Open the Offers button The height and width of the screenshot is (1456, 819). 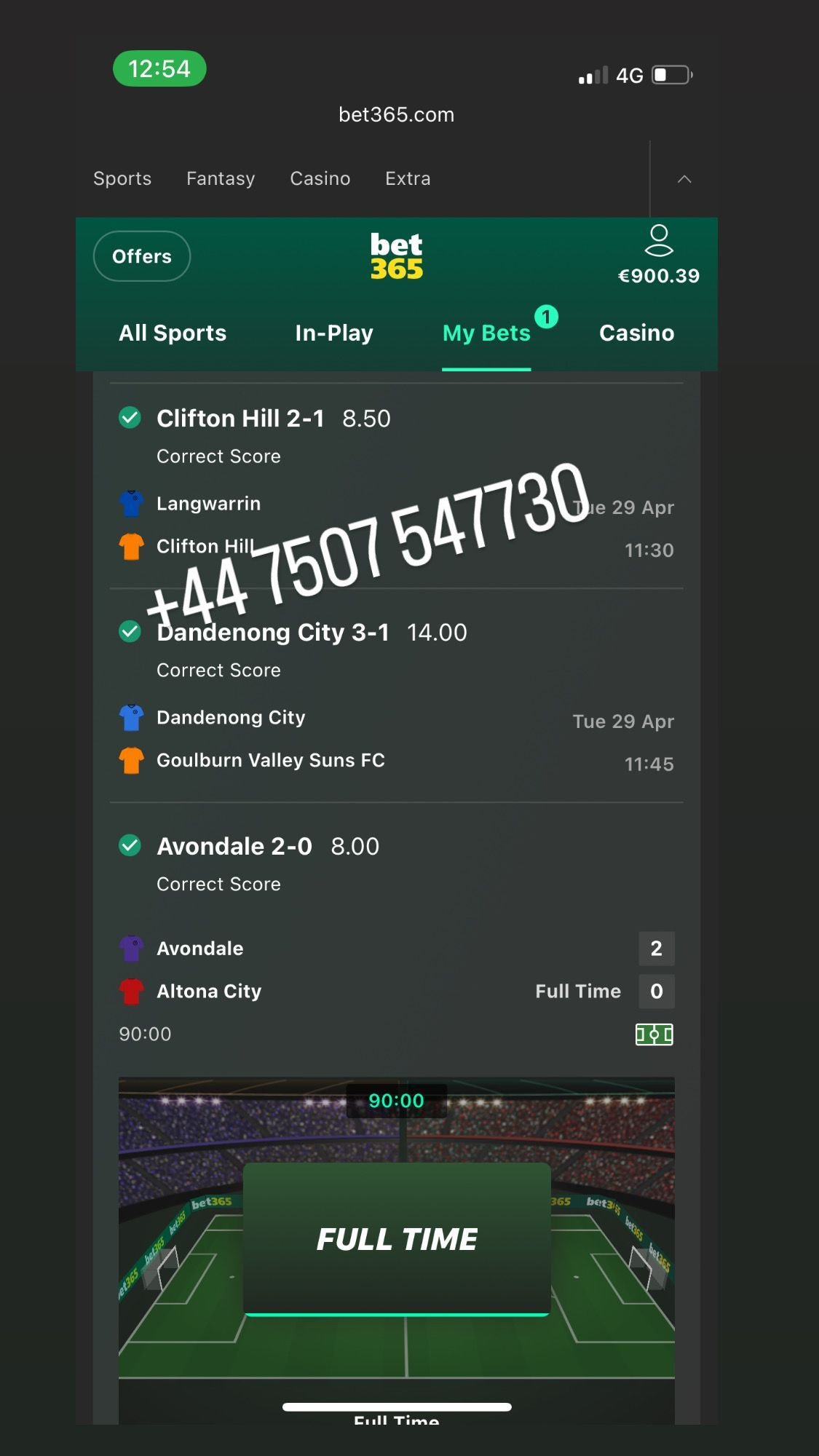point(142,256)
